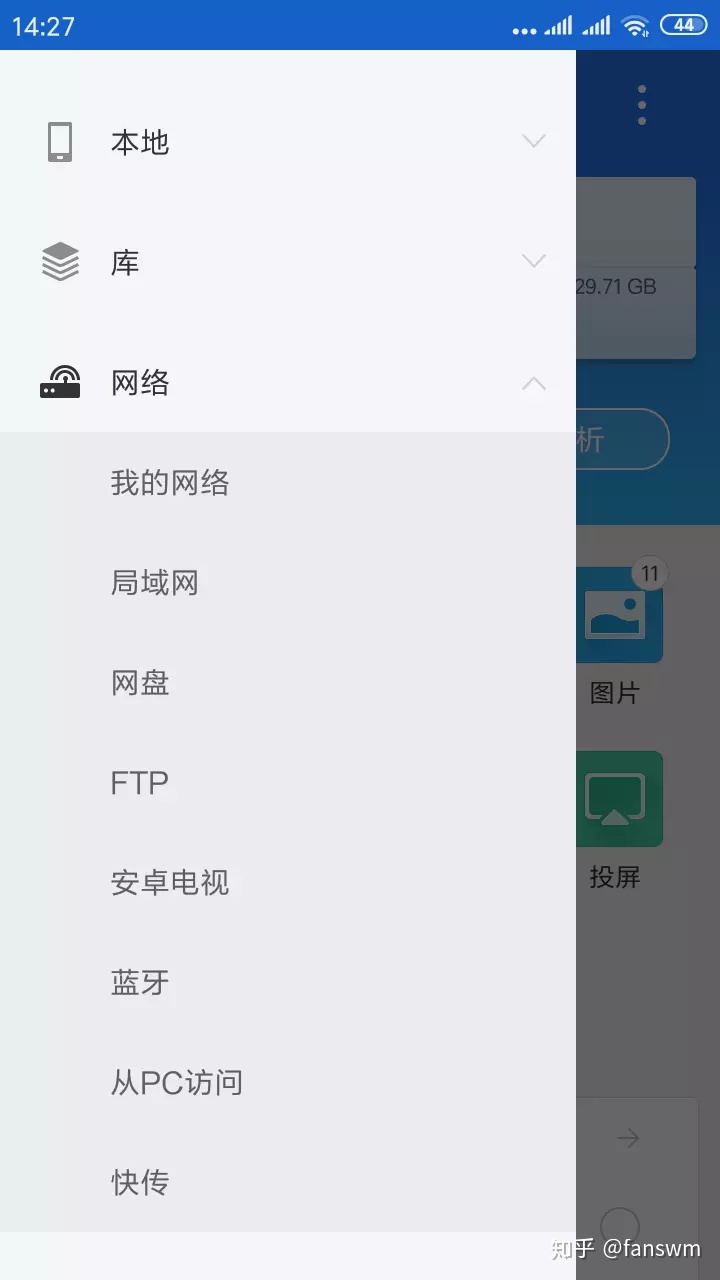
Task: Open the three-dot overflow menu
Action: [642, 105]
